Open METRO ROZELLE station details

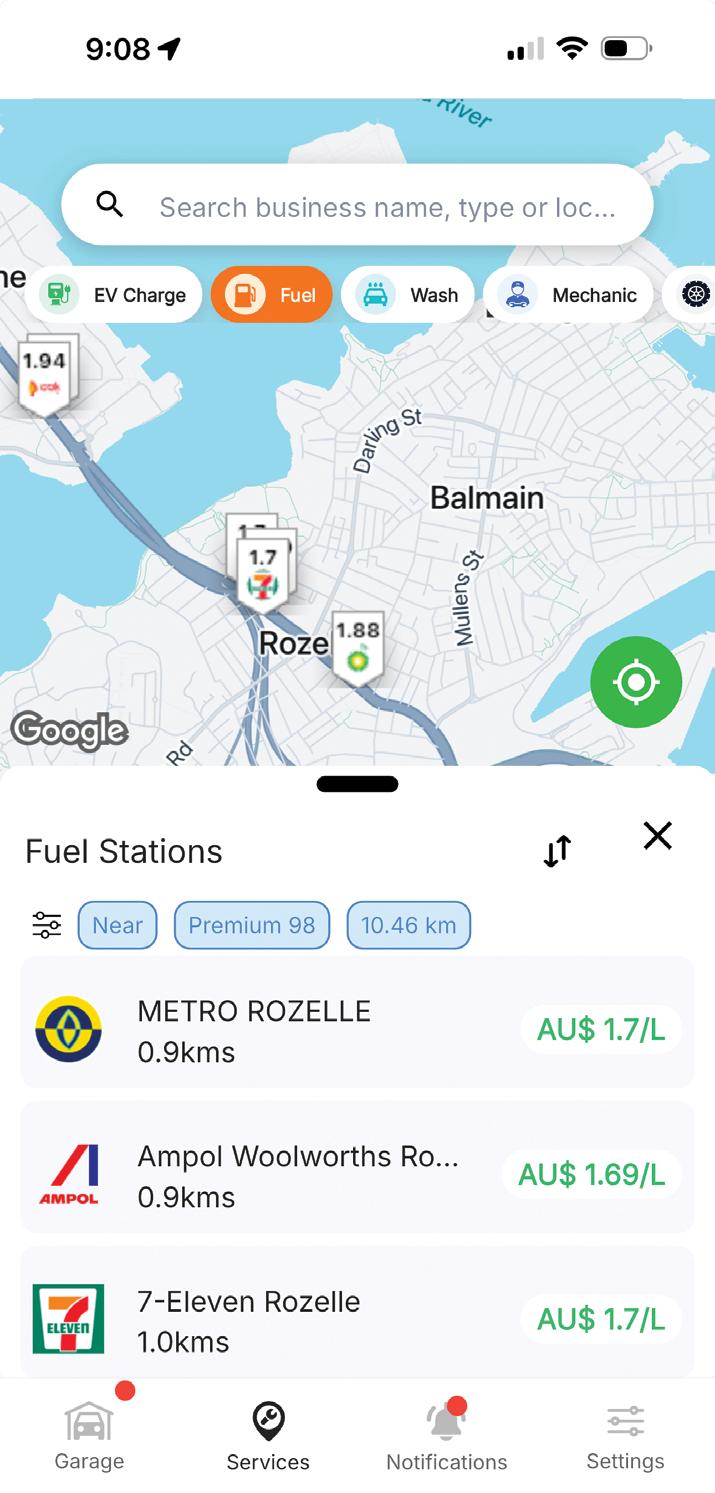(357, 1030)
